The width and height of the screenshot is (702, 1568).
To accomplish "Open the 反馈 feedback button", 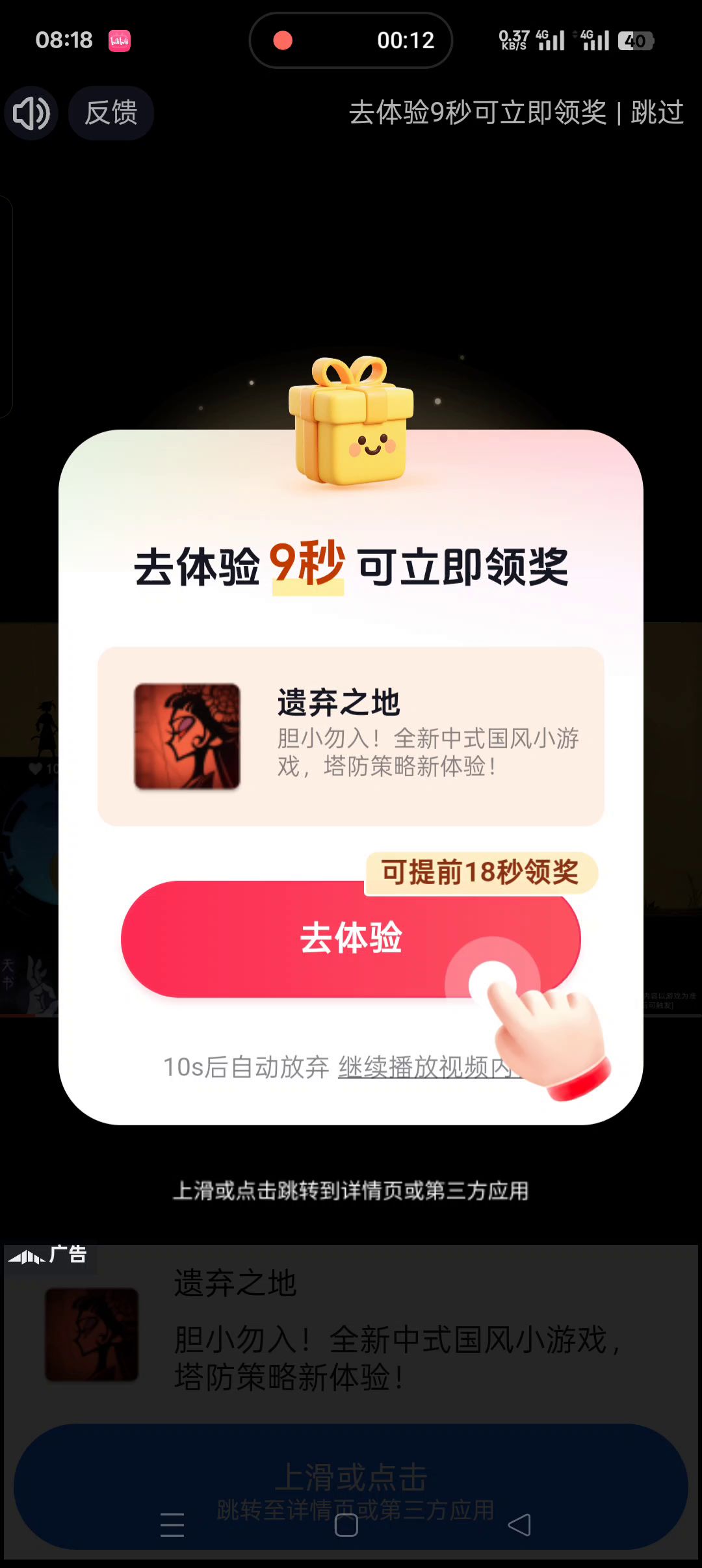I will [111, 113].
